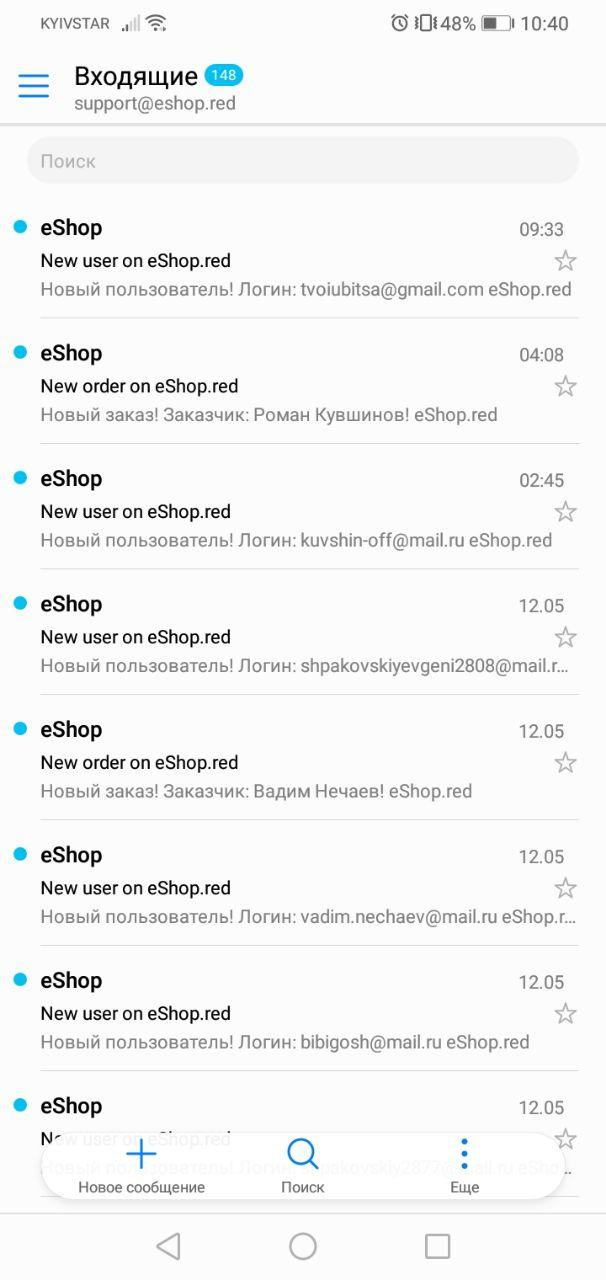Screen dimensions: 606x1280
Task: Select Поиск in the bottom toolbar
Action: (x=302, y=1166)
